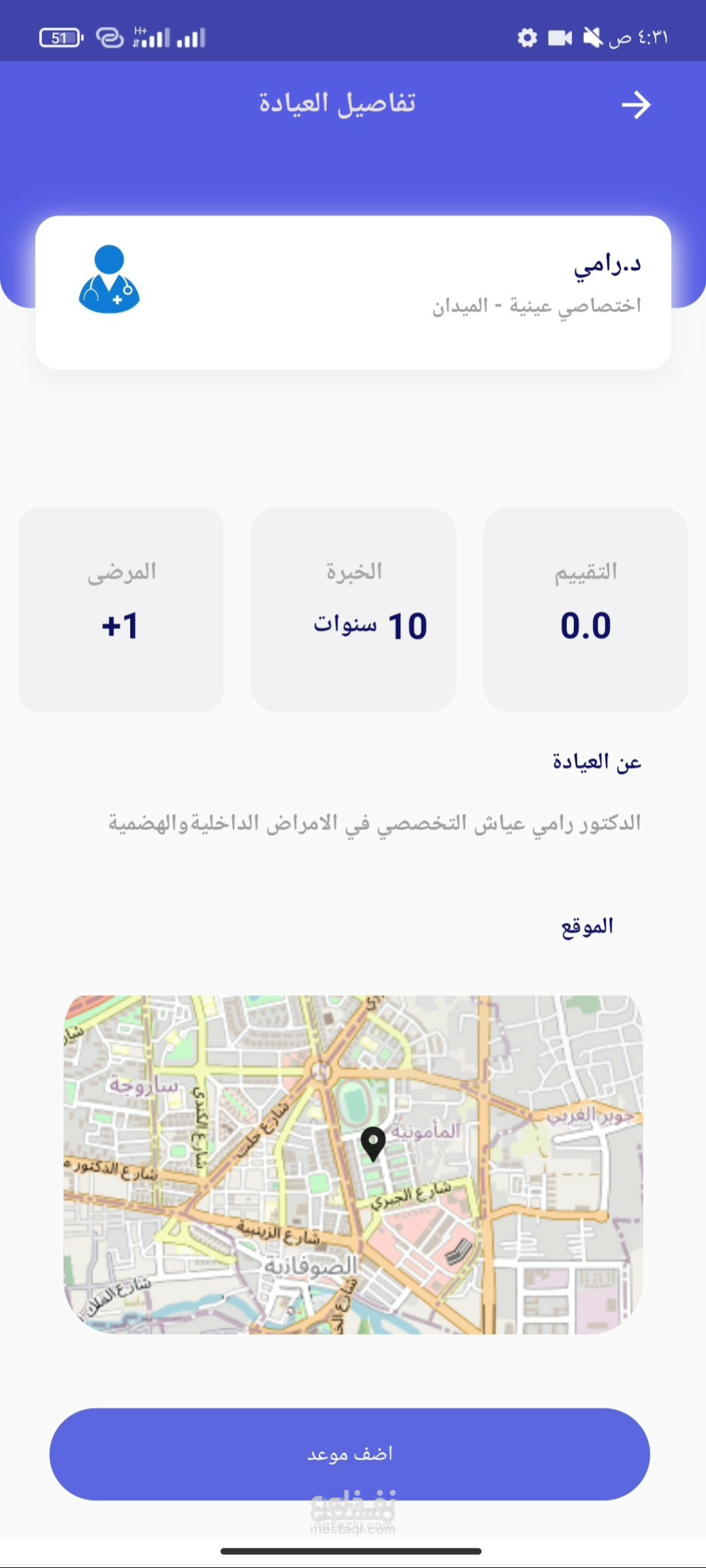Go back using the arrow icon
This screenshot has height=1568, width=706.
click(x=636, y=105)
